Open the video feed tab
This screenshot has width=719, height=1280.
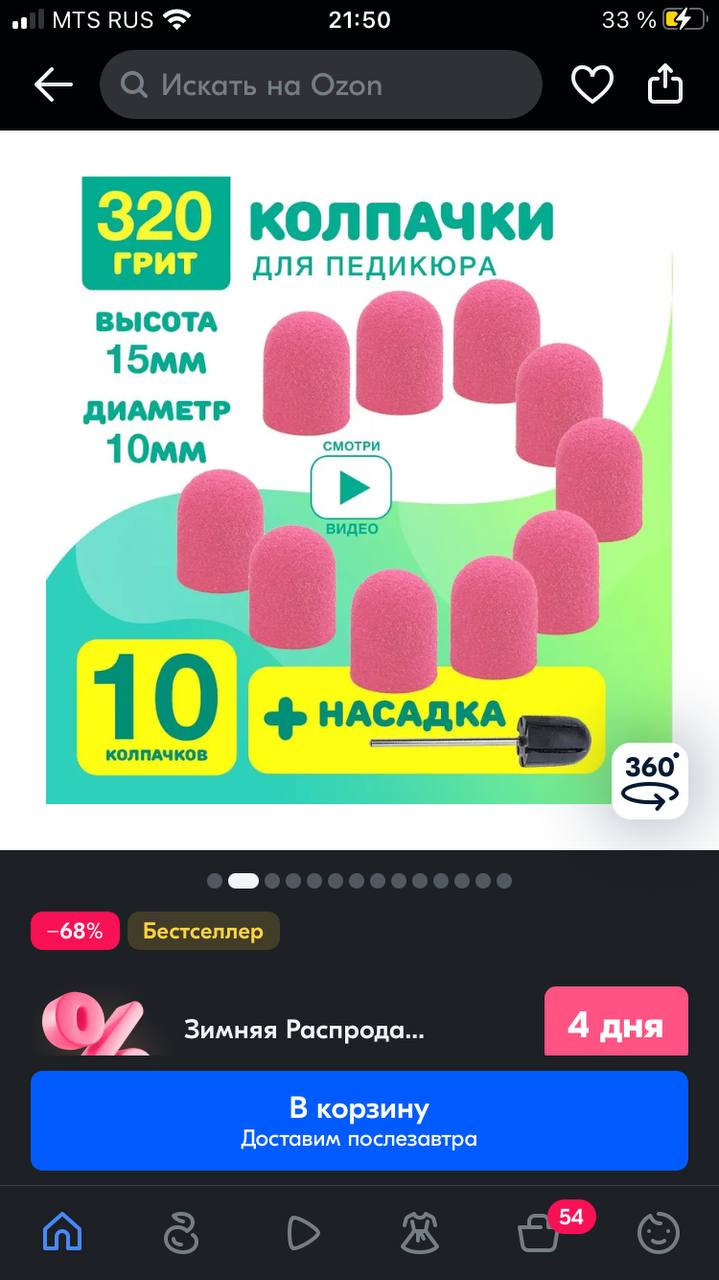tap(302, 1233)
